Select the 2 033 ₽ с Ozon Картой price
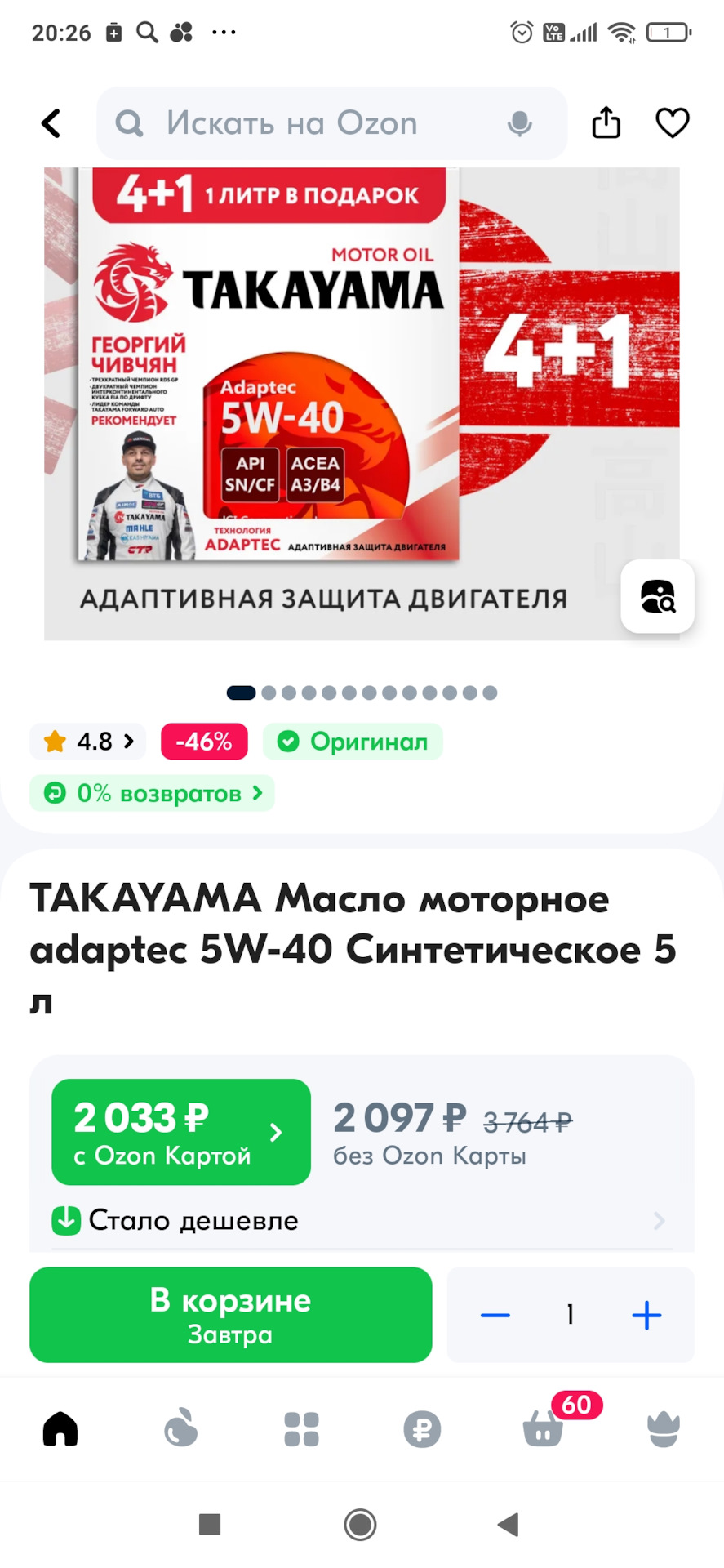The height and width of the screenshot is (1568, 724). click(180, 1132)
